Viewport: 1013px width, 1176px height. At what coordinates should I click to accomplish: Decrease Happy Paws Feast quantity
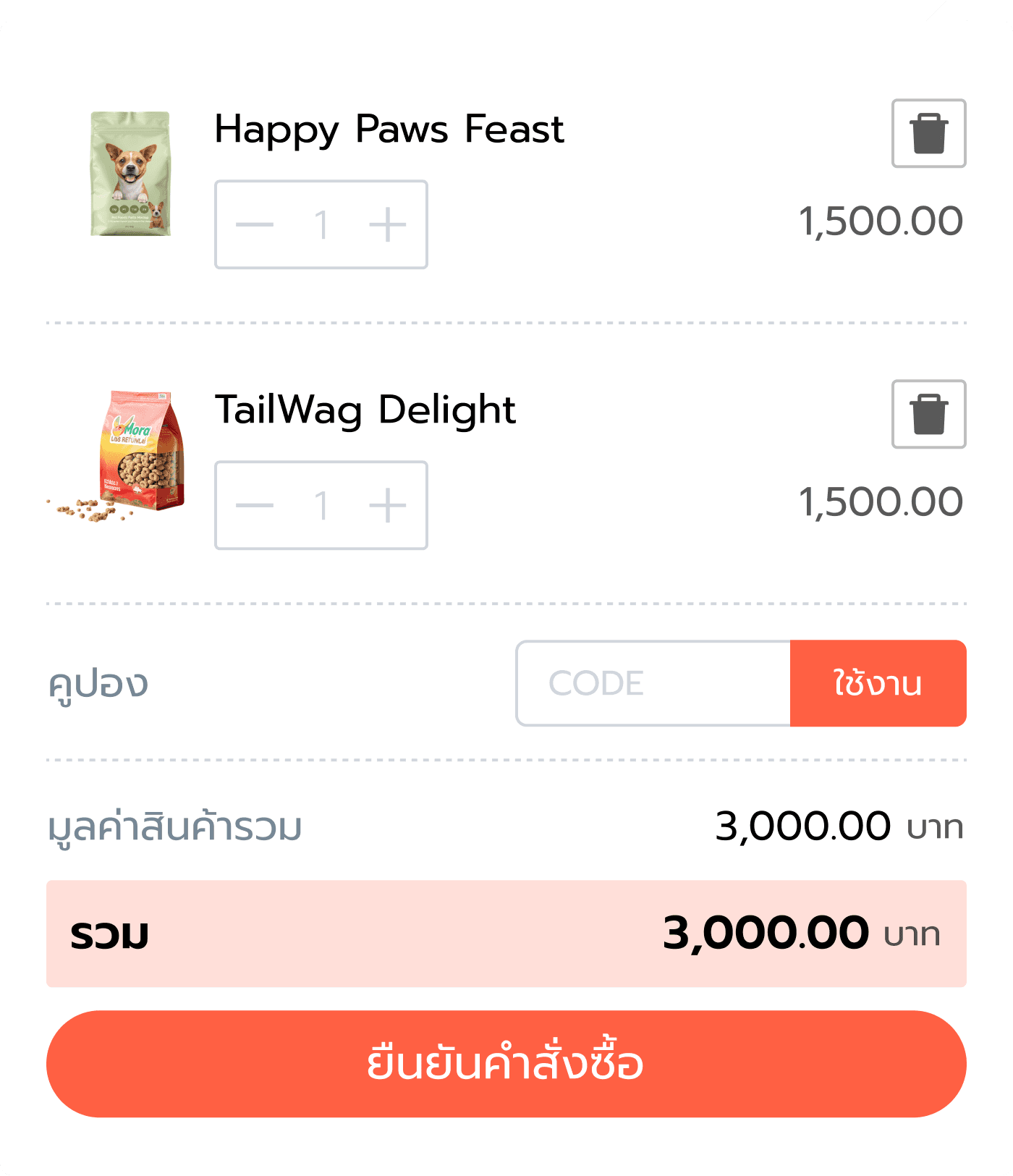(255, 224)
